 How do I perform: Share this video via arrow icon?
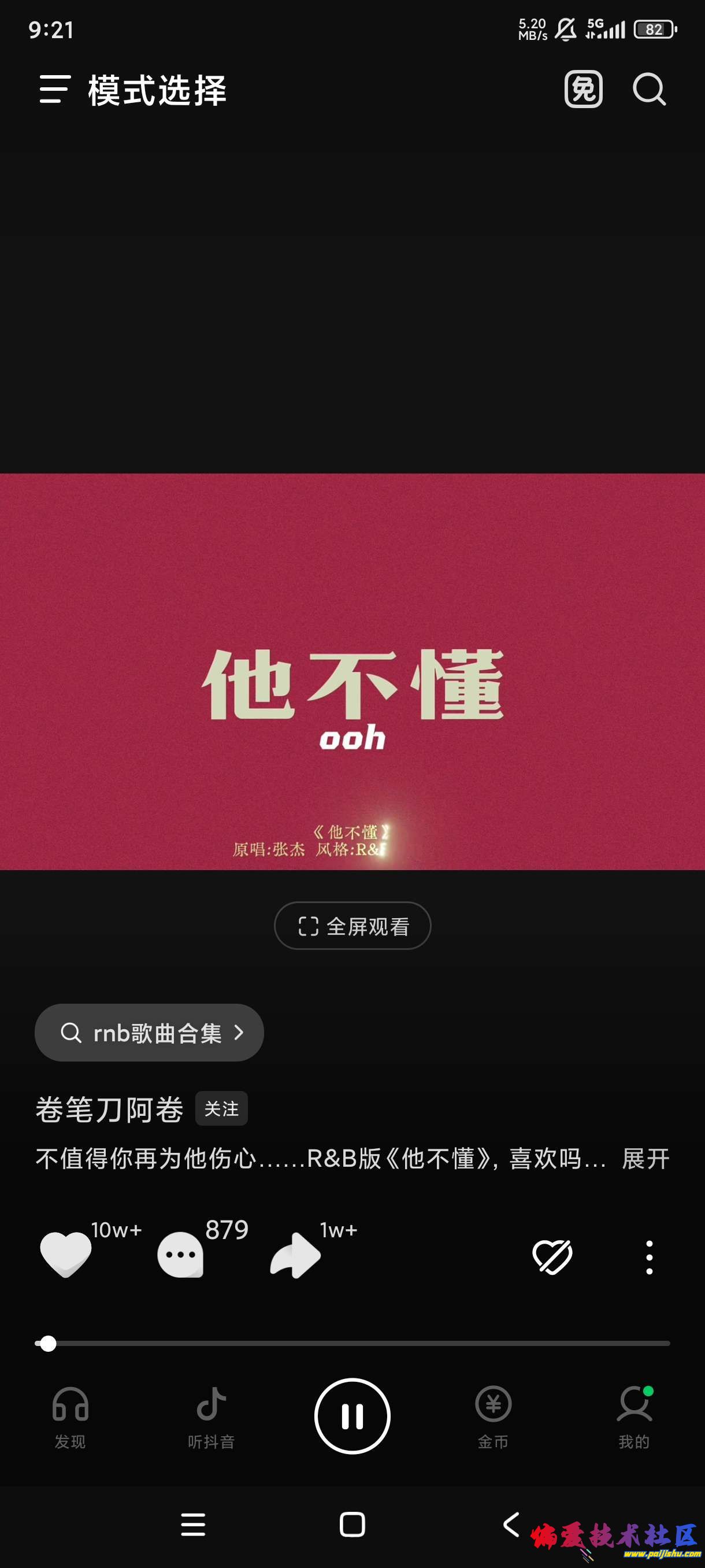296,1255
